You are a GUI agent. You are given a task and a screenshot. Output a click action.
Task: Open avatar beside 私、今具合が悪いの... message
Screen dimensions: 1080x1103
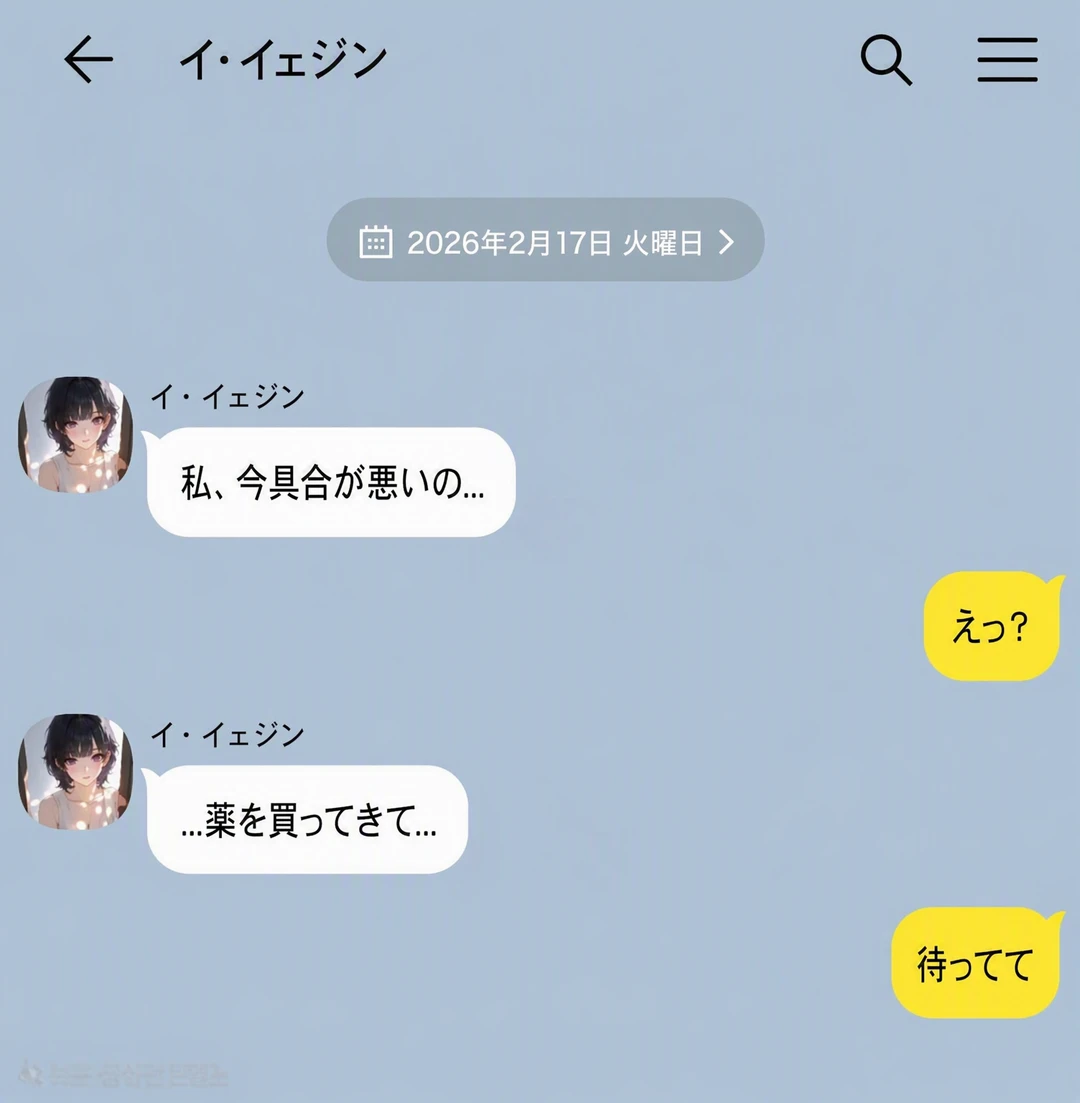pyautogui.click(x=75, y=434)
